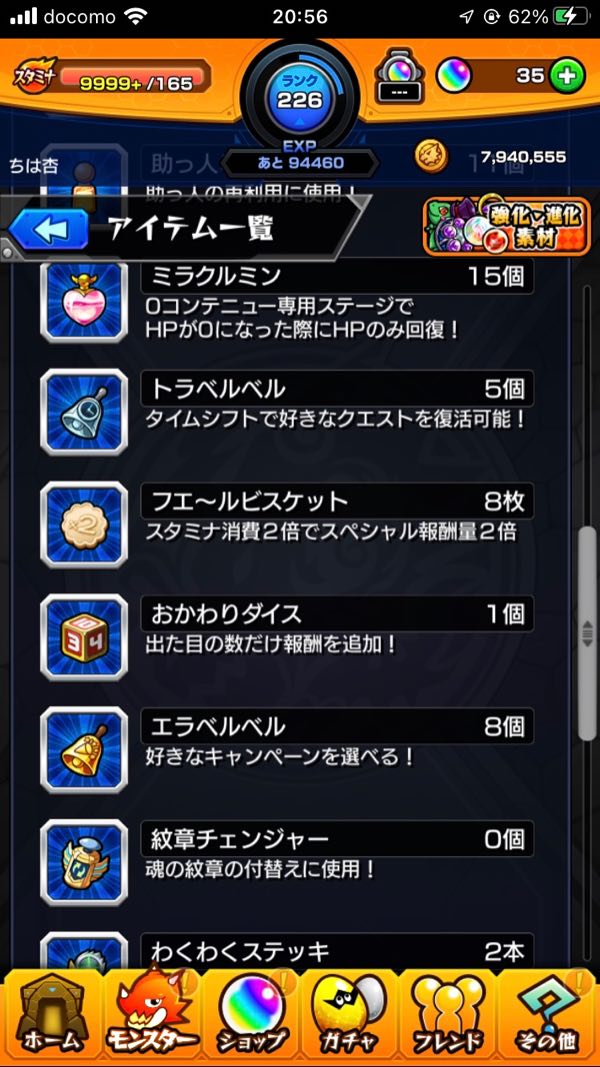Select the わくわくステッキ item

coord(287,951)
